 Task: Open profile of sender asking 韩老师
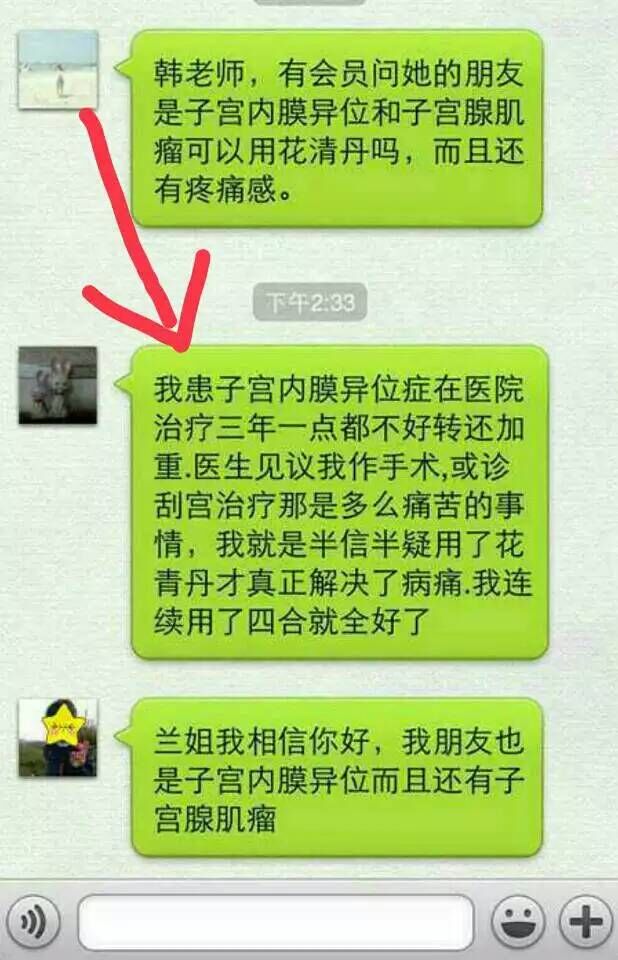coord(59,69)
